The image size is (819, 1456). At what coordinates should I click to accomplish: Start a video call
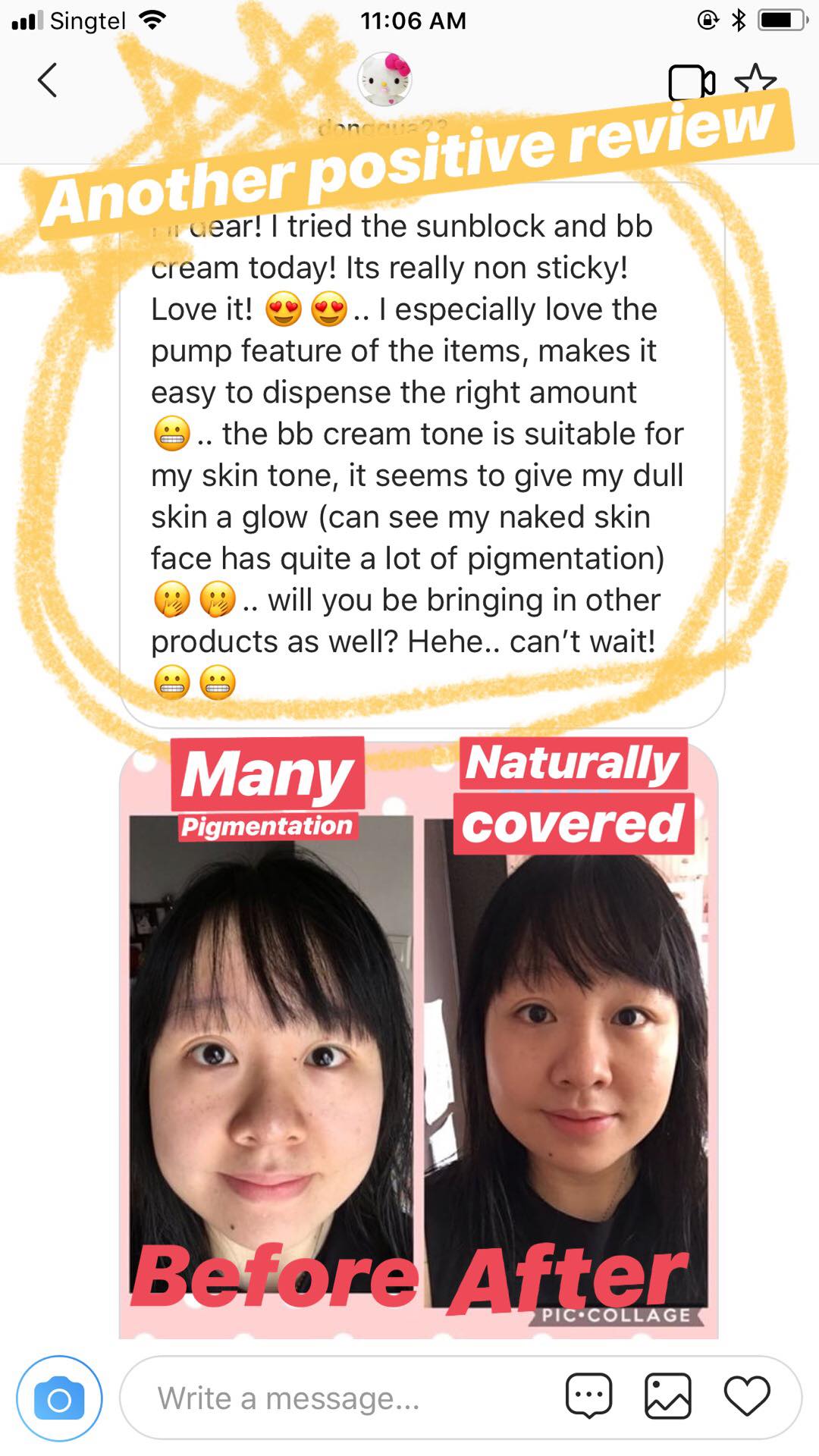691,83
